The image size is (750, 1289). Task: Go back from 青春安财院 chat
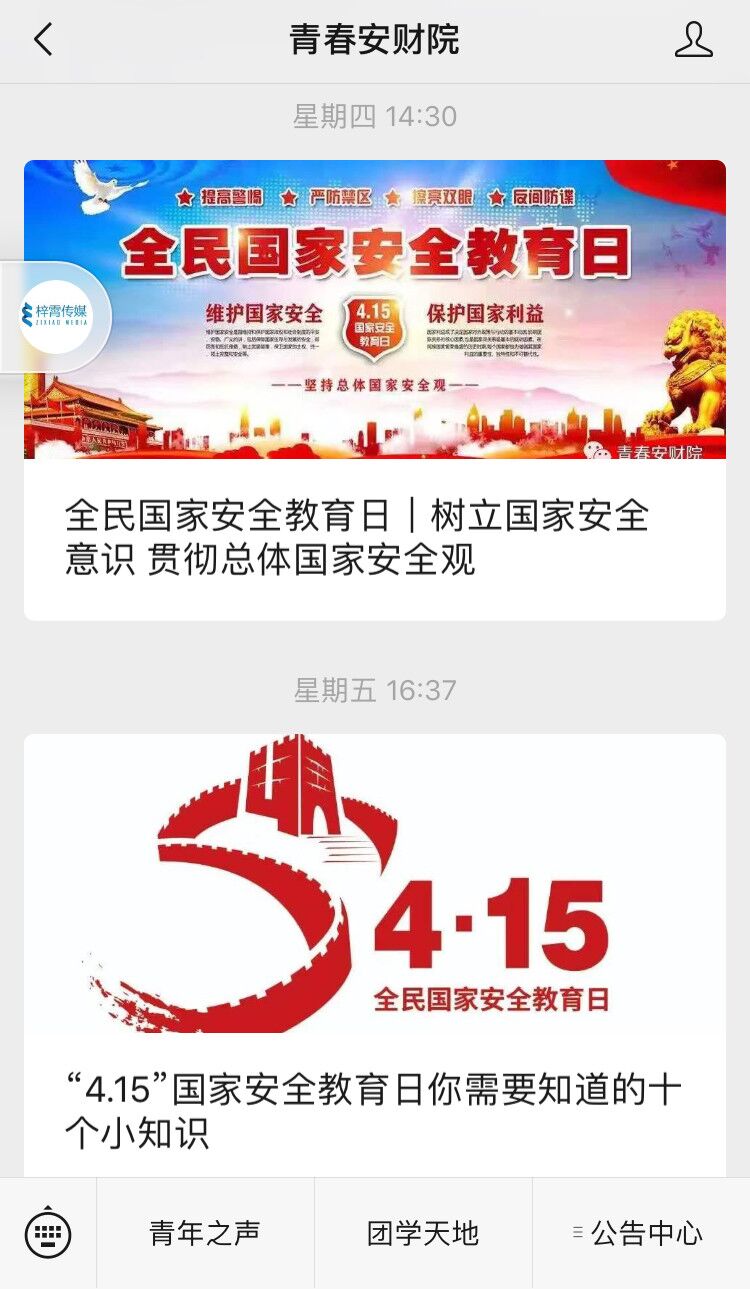pyautogui.click(x=43, y=40)
